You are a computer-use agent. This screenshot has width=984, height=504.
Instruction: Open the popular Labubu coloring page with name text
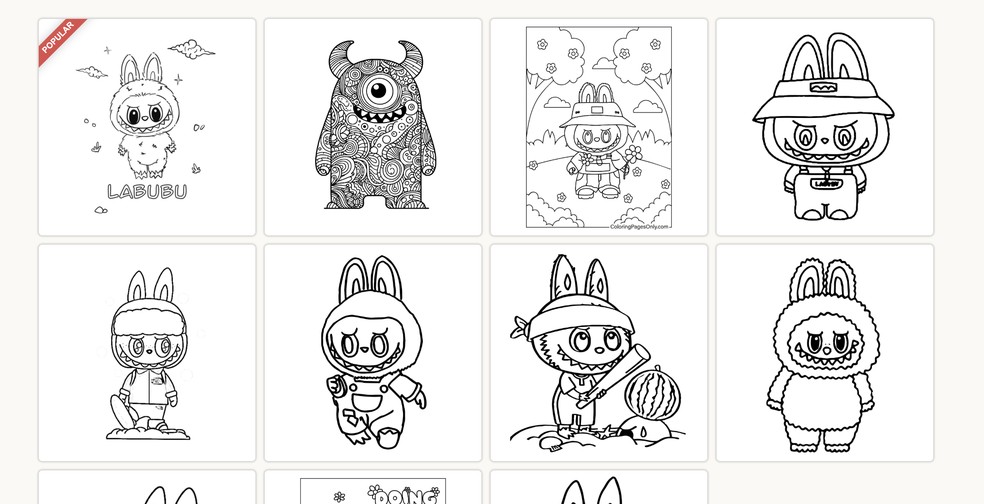click(x=147, y=127)
